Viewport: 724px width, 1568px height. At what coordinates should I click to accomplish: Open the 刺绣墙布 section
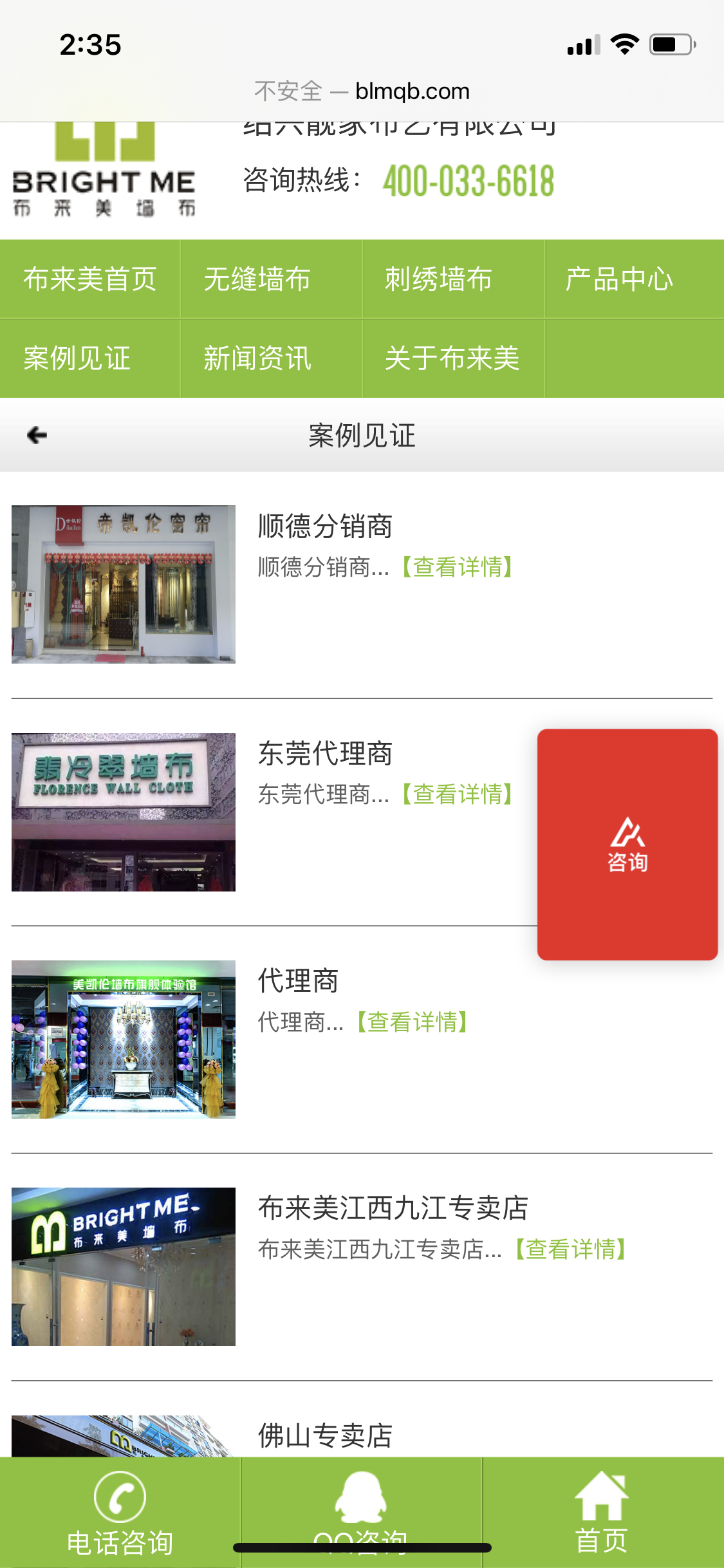pos(438,279)
